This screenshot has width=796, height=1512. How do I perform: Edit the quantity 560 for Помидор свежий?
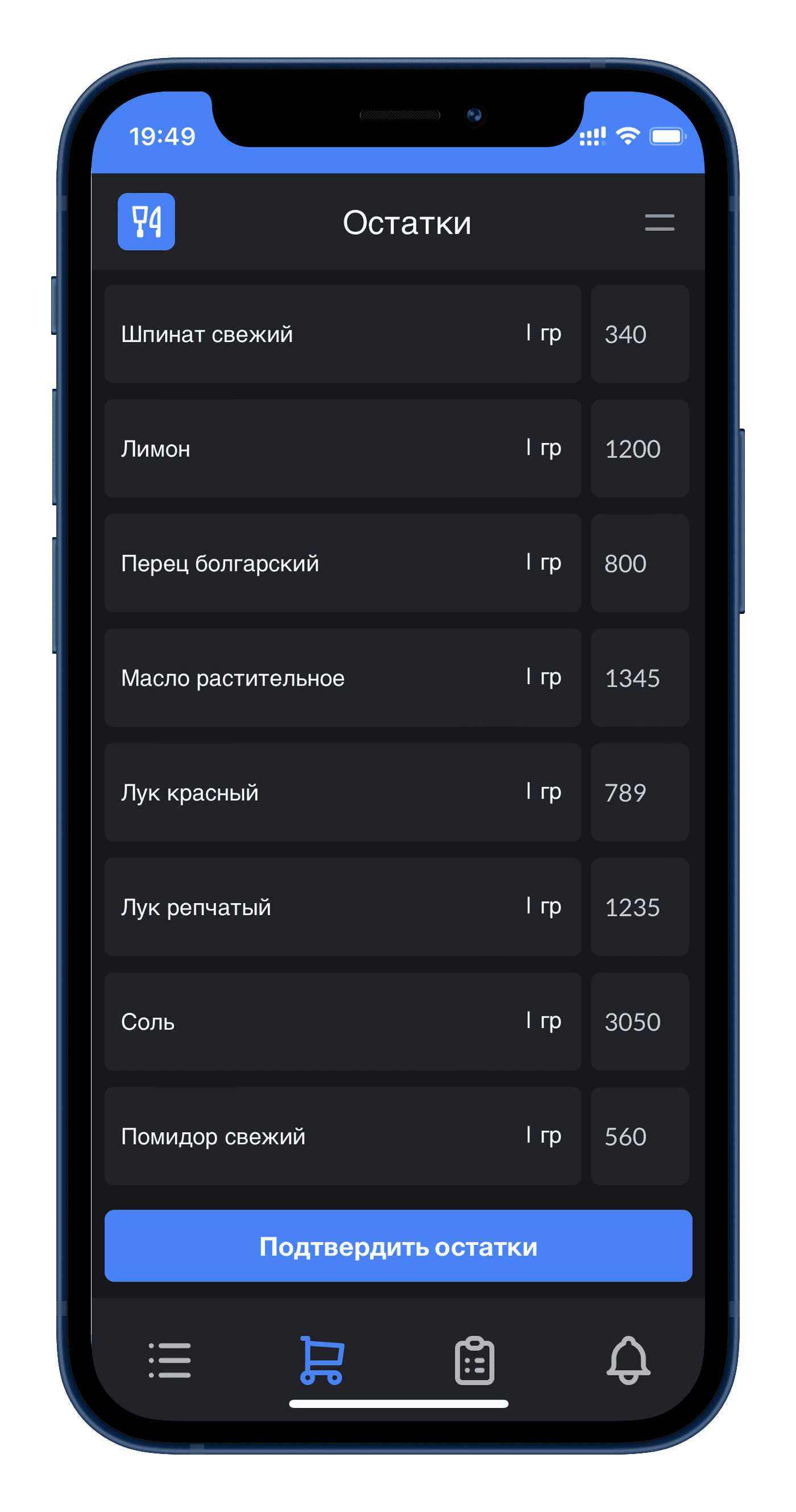coord(639,1136)
